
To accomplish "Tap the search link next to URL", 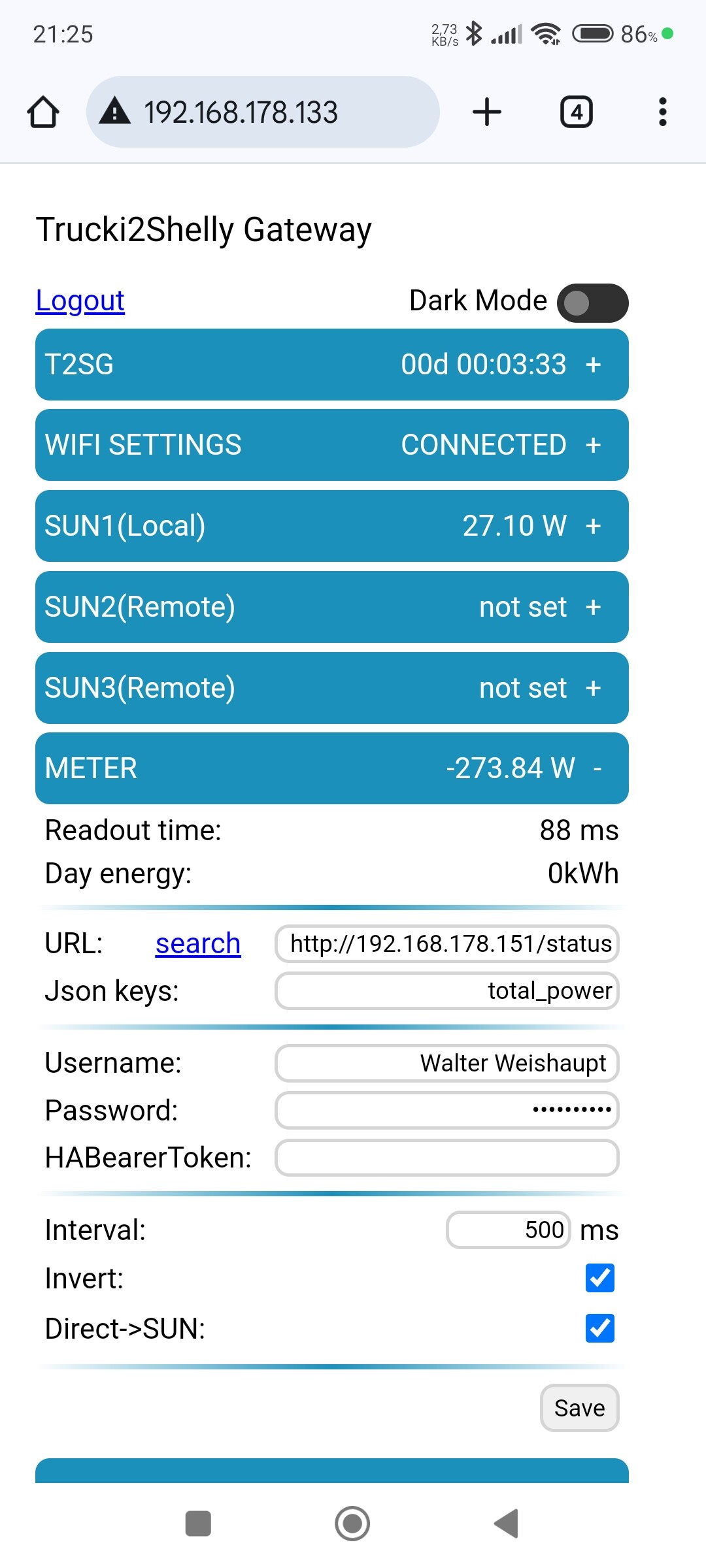I will pos(198,943).
